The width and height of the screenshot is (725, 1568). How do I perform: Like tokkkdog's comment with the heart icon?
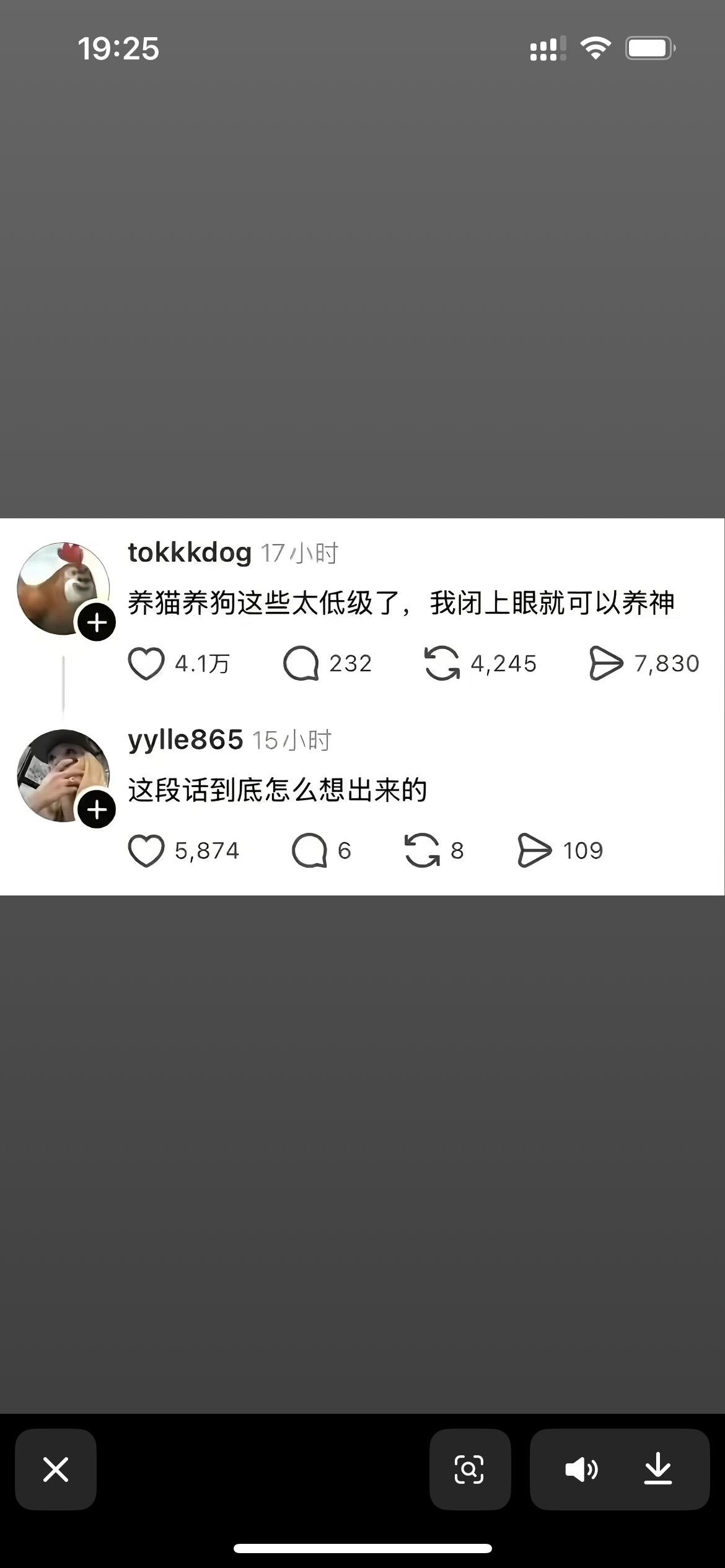[x=146, y=663]
